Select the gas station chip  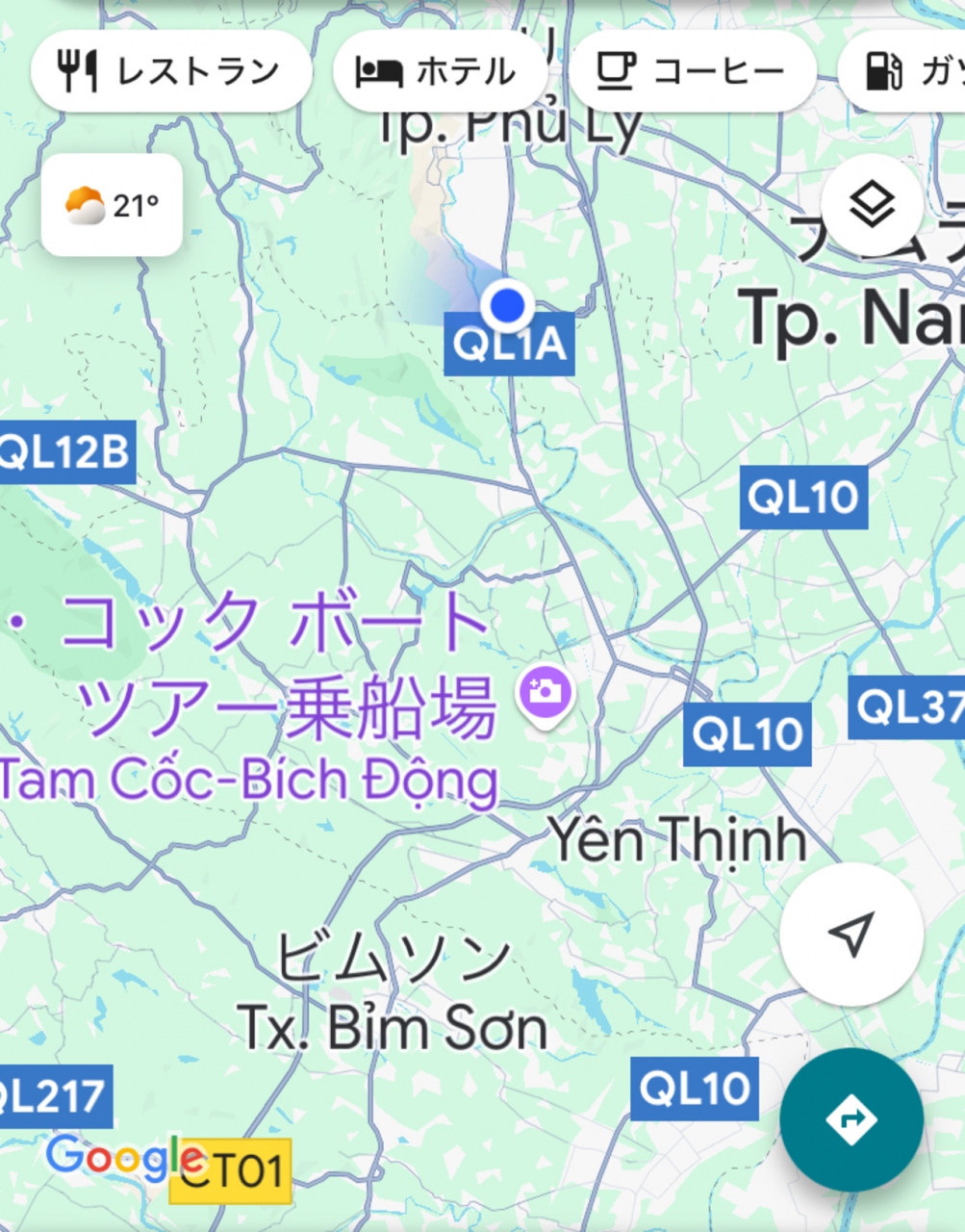click(x=904, y=71)
